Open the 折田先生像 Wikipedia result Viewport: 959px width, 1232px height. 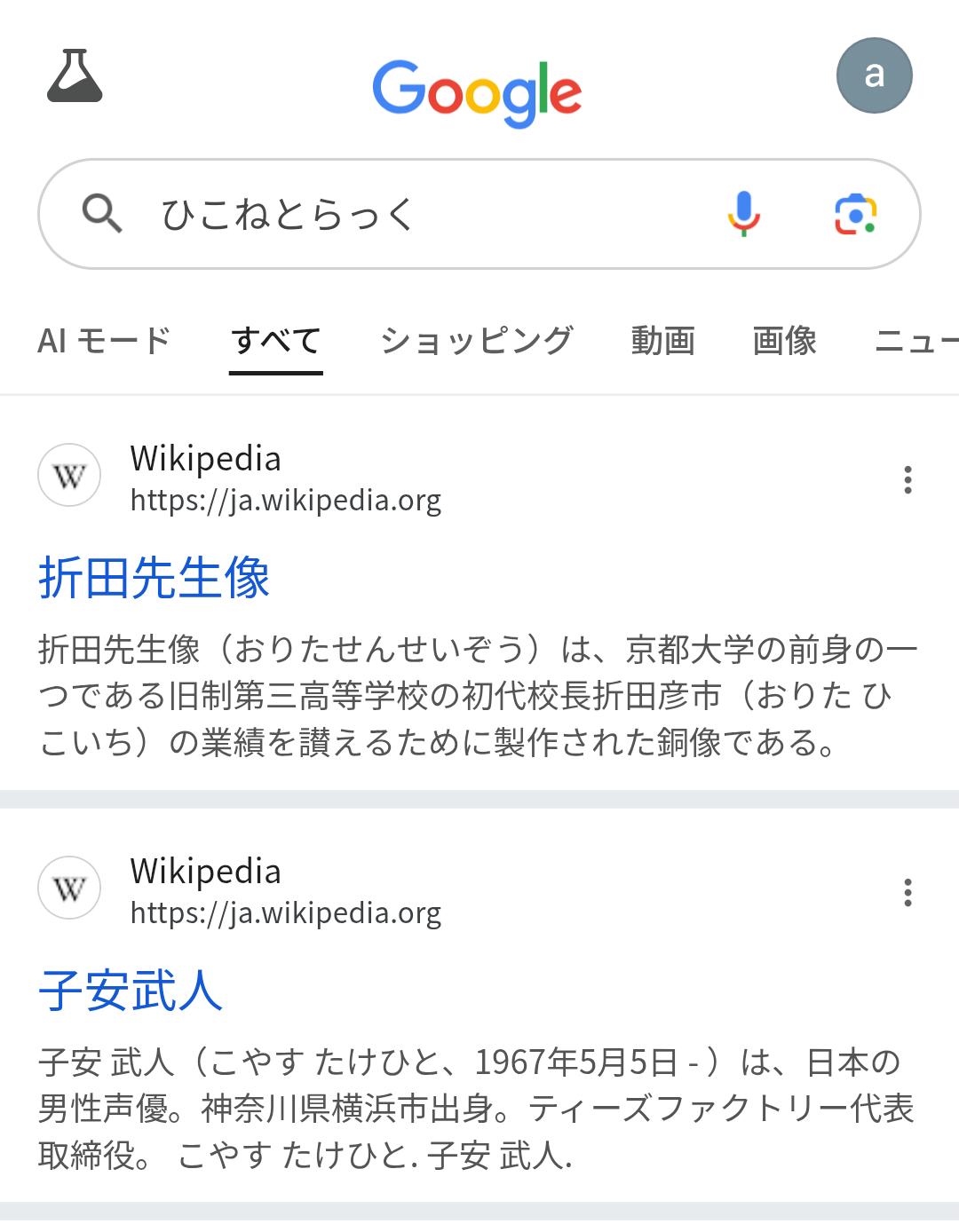coord(154,578)
